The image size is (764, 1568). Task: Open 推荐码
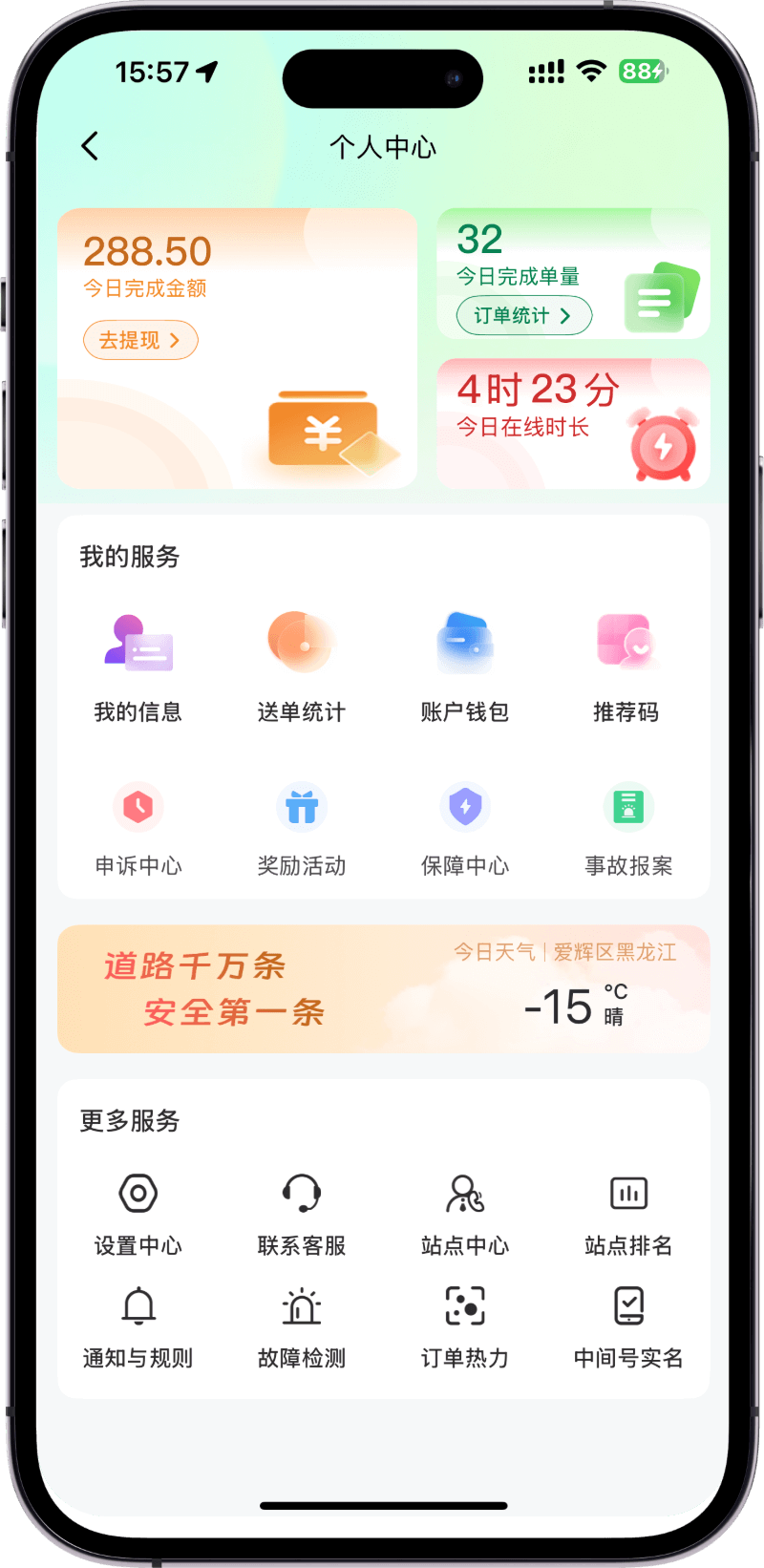tap(626, 665)
